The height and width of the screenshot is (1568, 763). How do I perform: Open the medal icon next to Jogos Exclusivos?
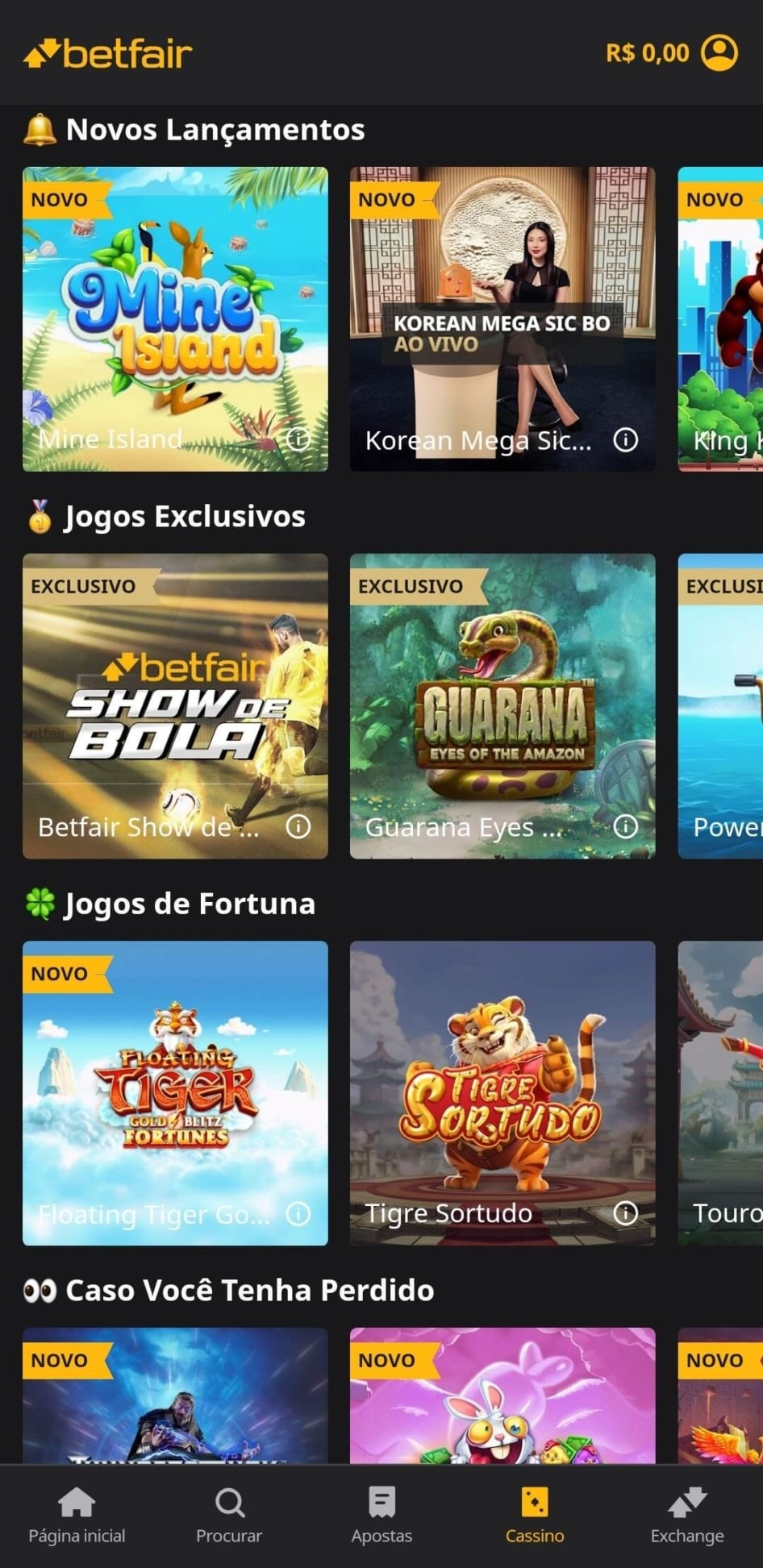pyautogui.click(x=40, y=514)
